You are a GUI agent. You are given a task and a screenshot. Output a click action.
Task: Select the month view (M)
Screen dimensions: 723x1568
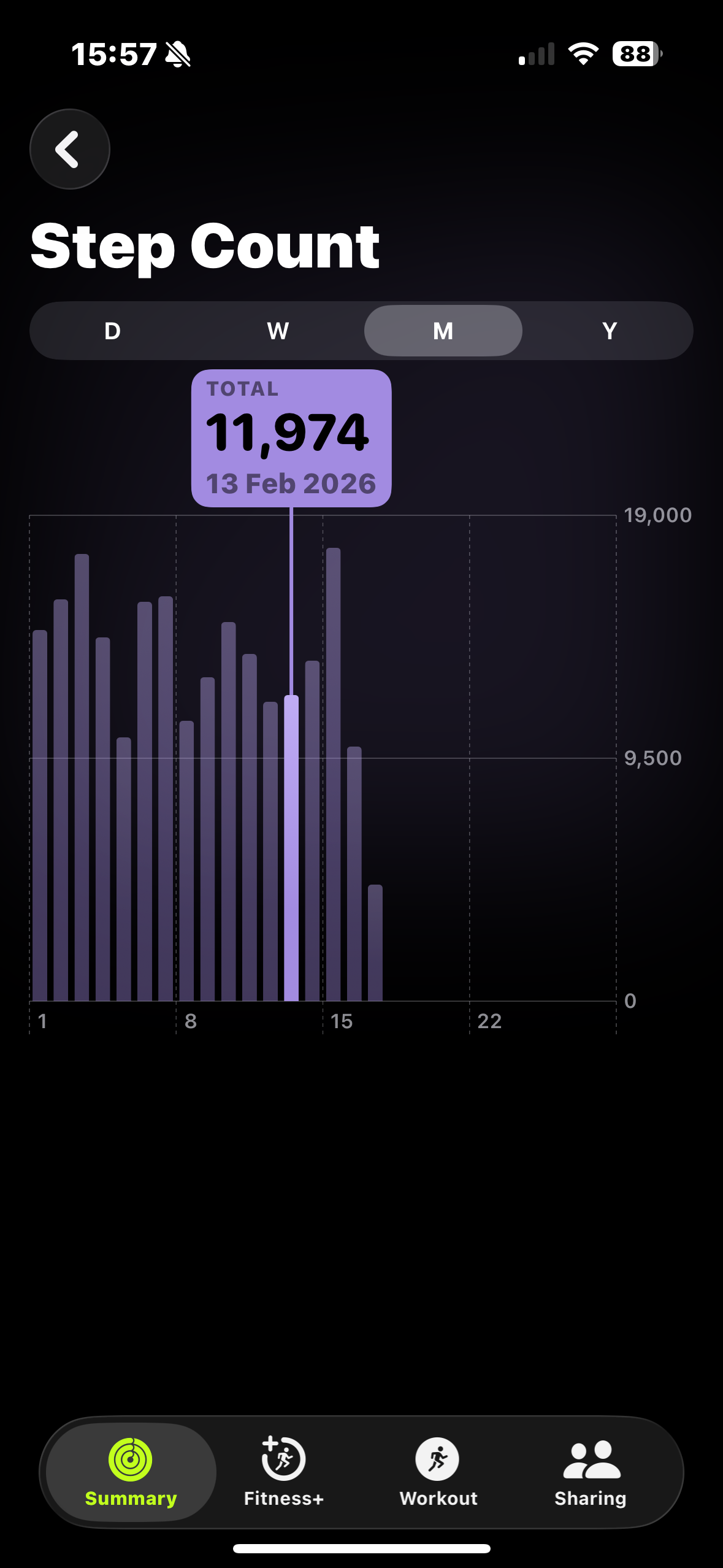tap(443, 331)
